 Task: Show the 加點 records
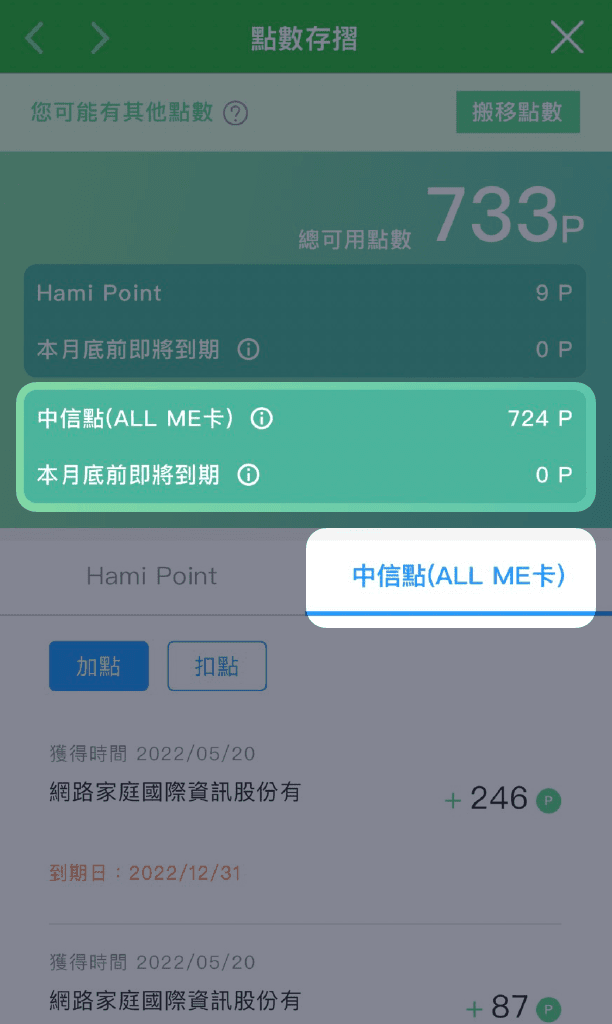pos(99,666)
